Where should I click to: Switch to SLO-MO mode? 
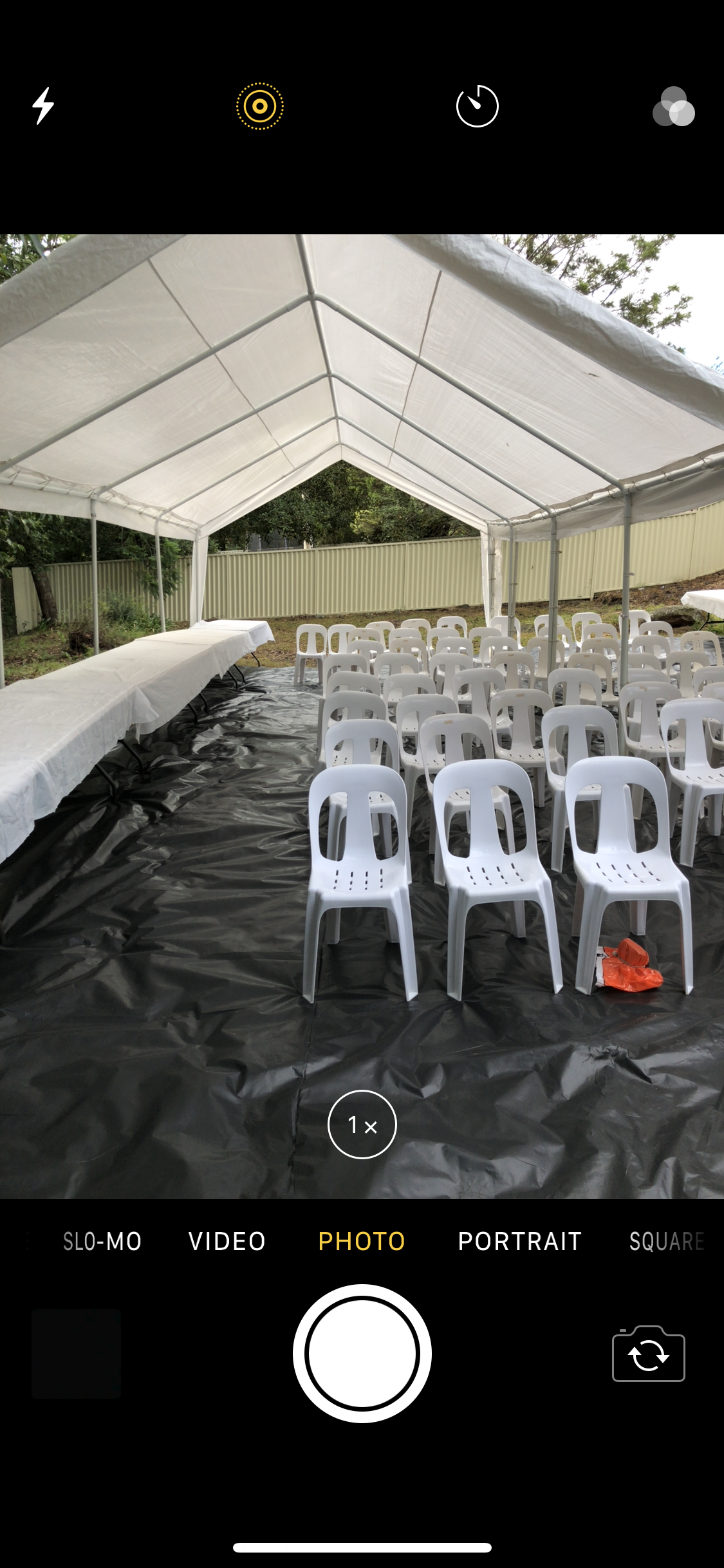point(102,1241)
